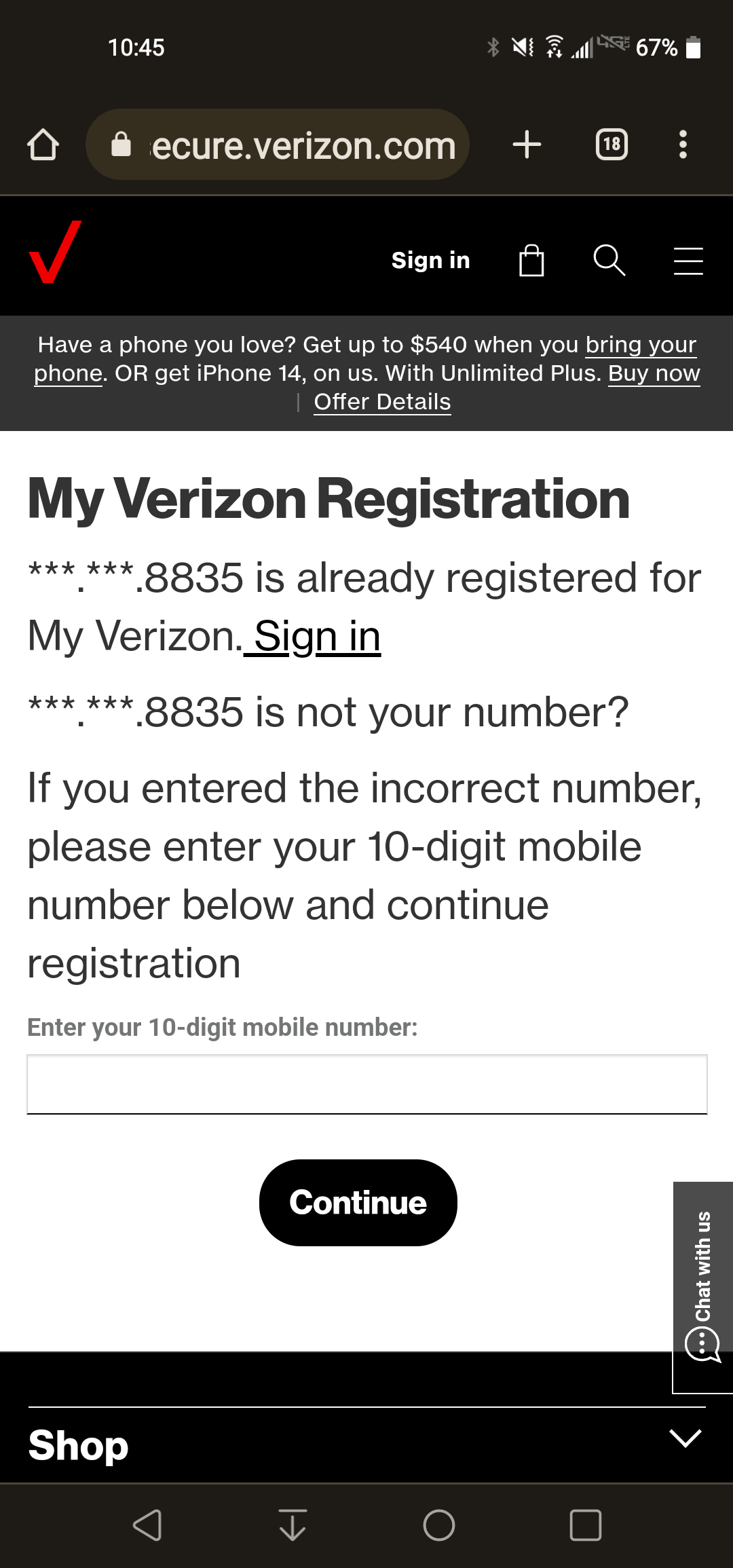733x1568 pixels.
Task: Open the tab switcher showing 18 tabs
Action: coord(612,145)
